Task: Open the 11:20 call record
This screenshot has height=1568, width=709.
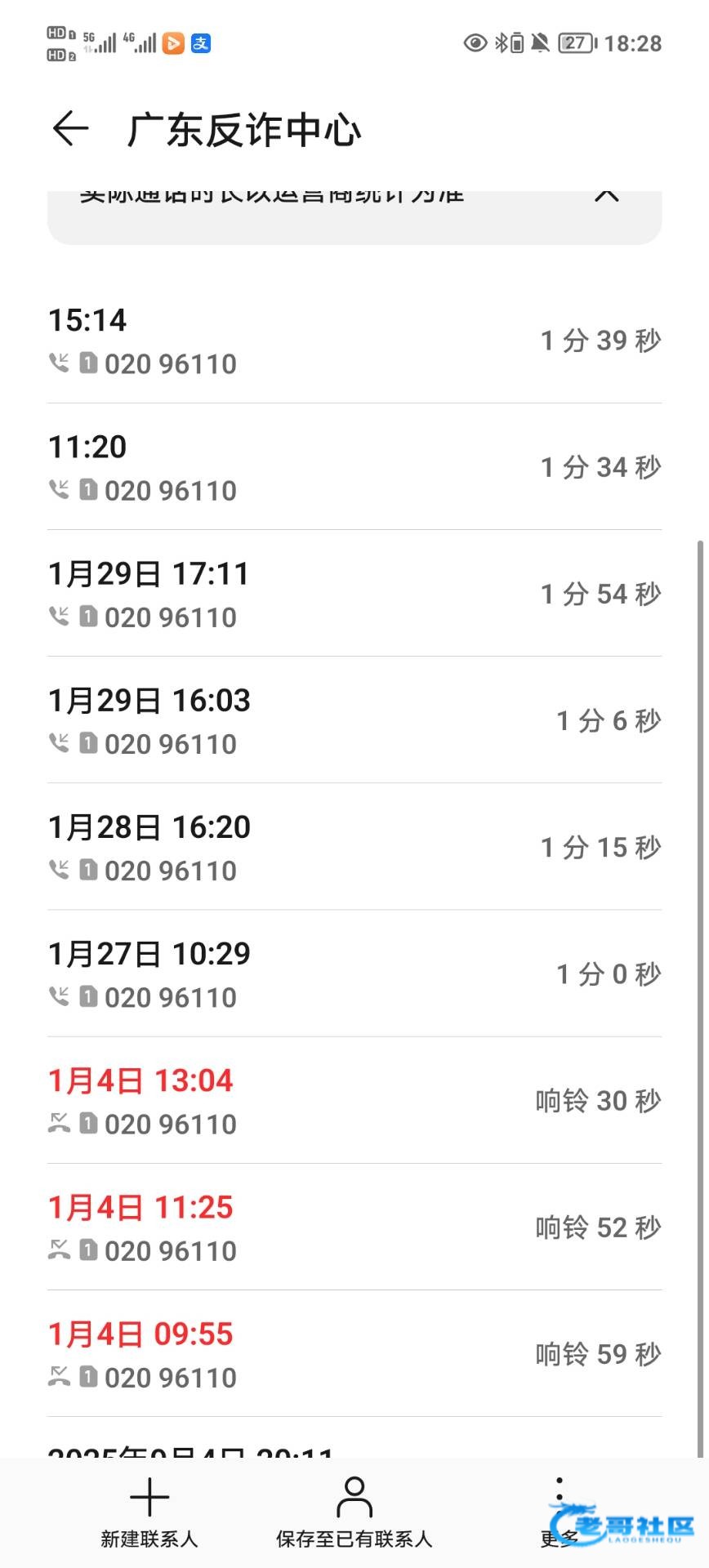Action: pyautogui.click(x=354, y=467)
